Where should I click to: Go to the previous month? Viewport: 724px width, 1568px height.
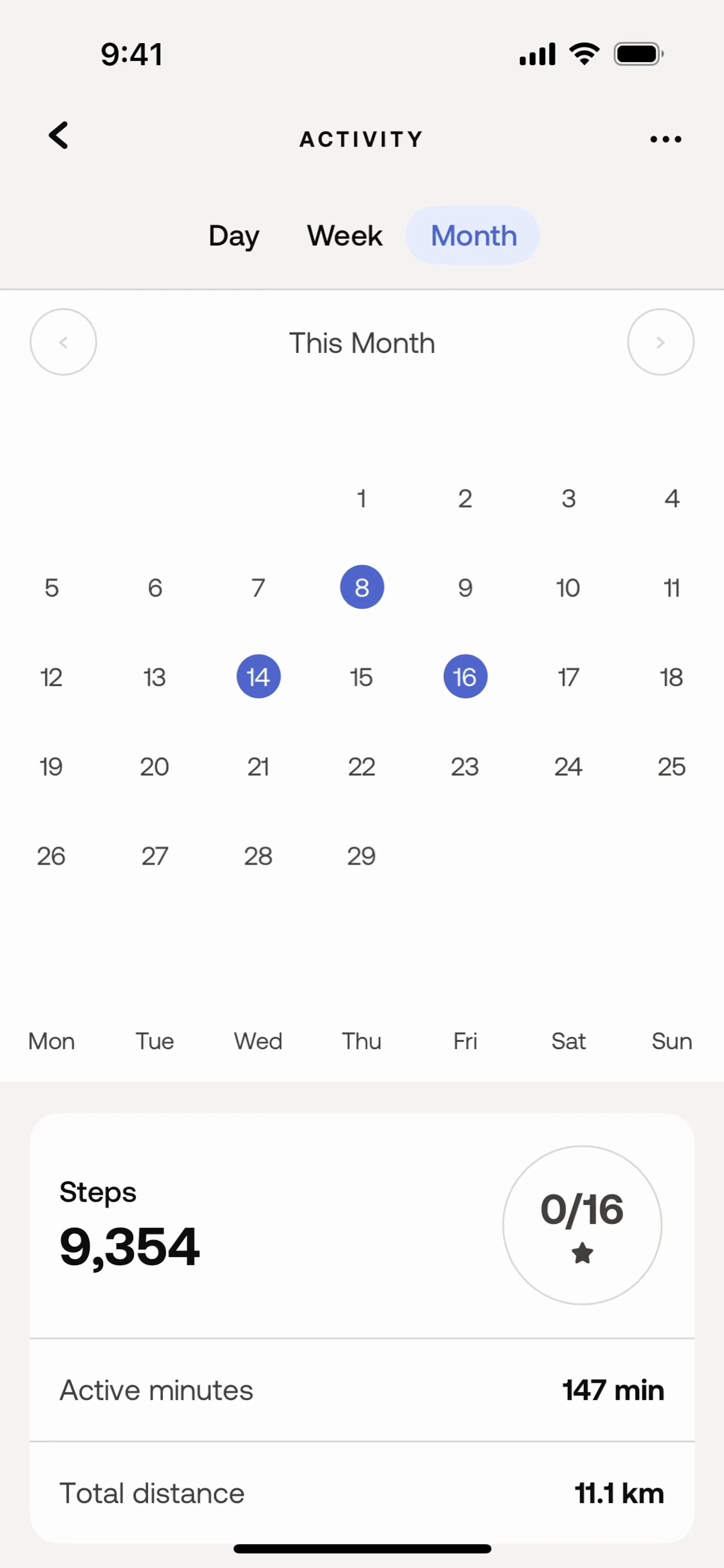[x=63, y=342]
